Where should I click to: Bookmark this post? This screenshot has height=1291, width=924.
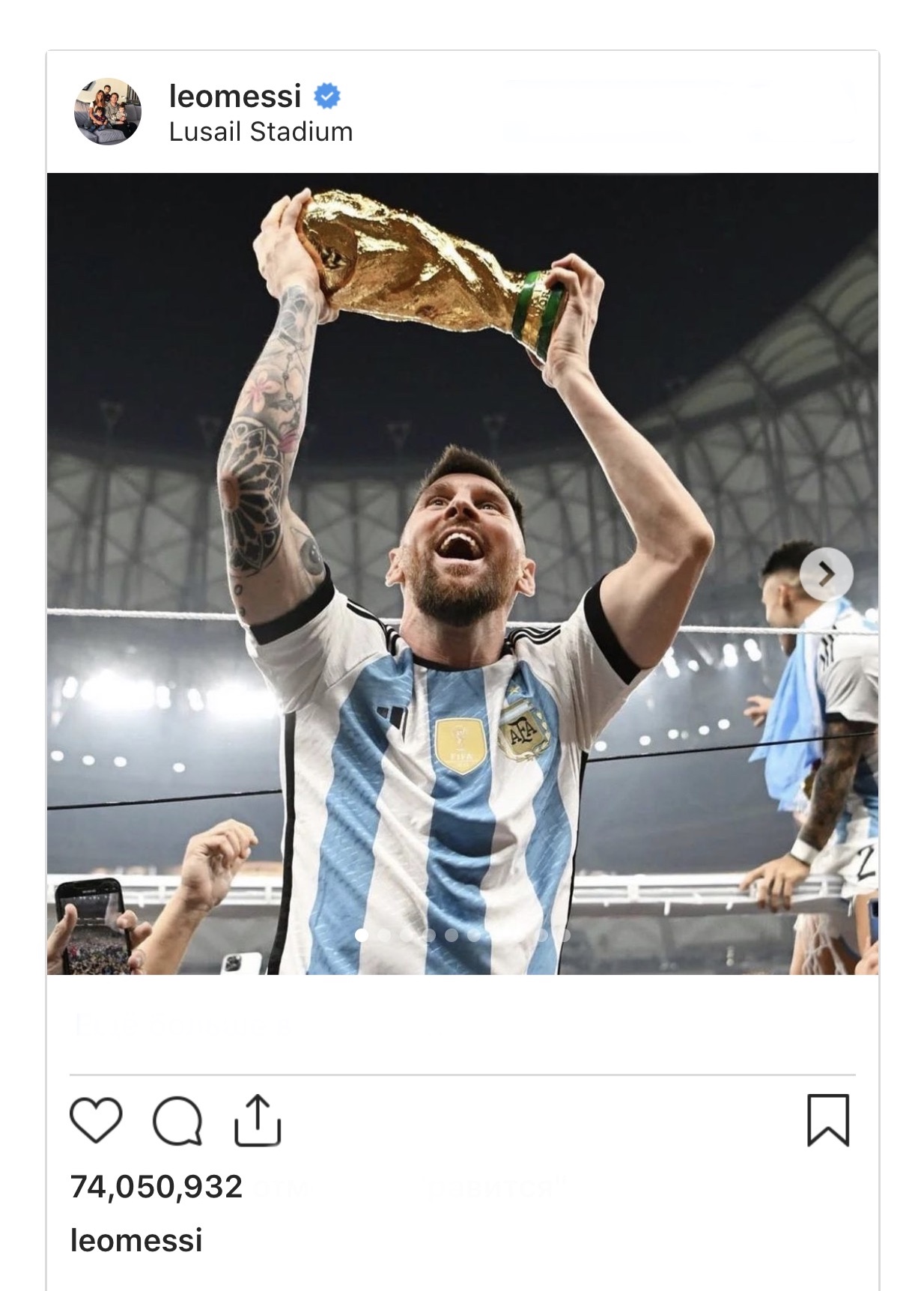tap(828, 1120)
